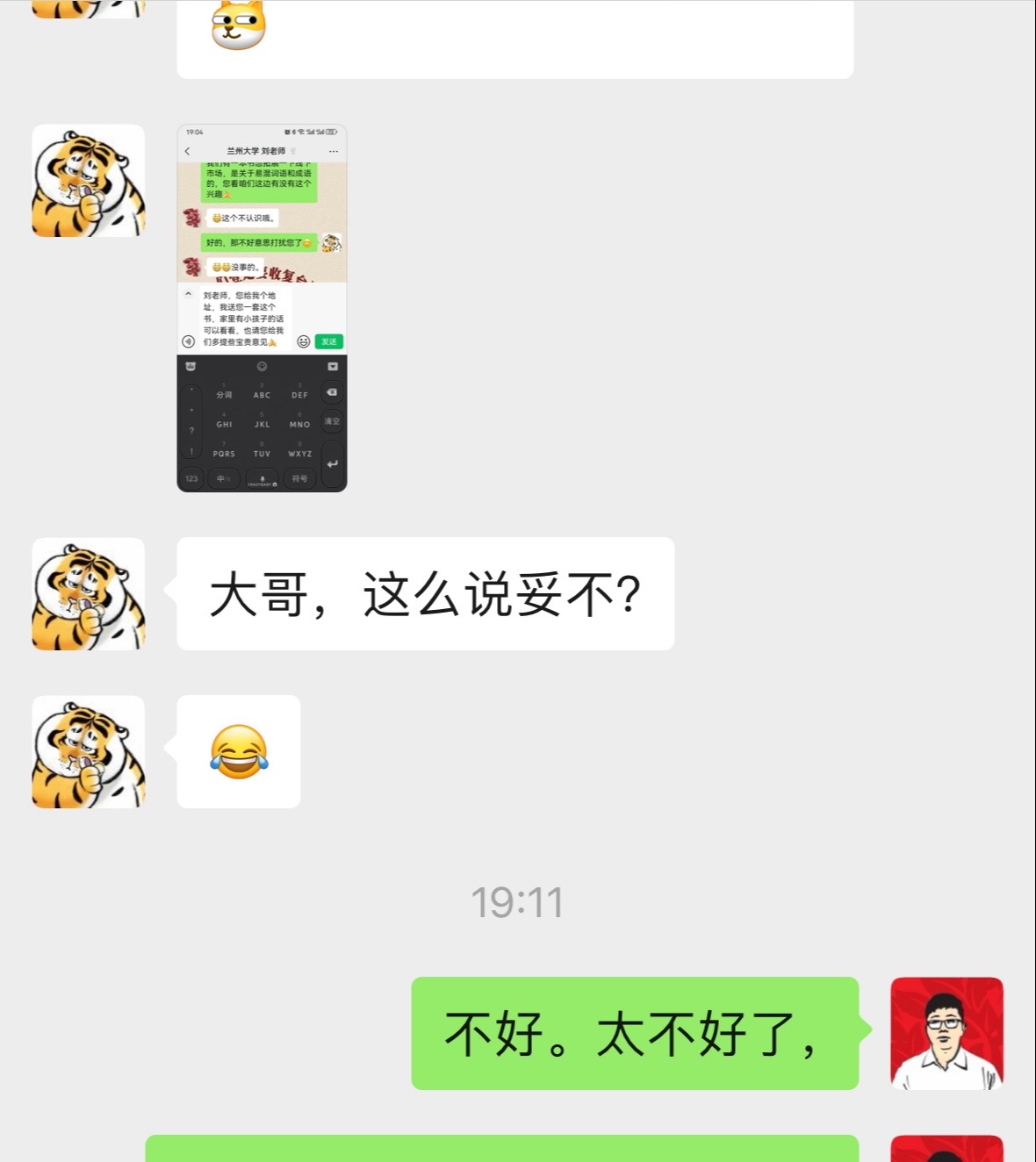Tap the backspace key on the T9 keyboard

(332, 392)
